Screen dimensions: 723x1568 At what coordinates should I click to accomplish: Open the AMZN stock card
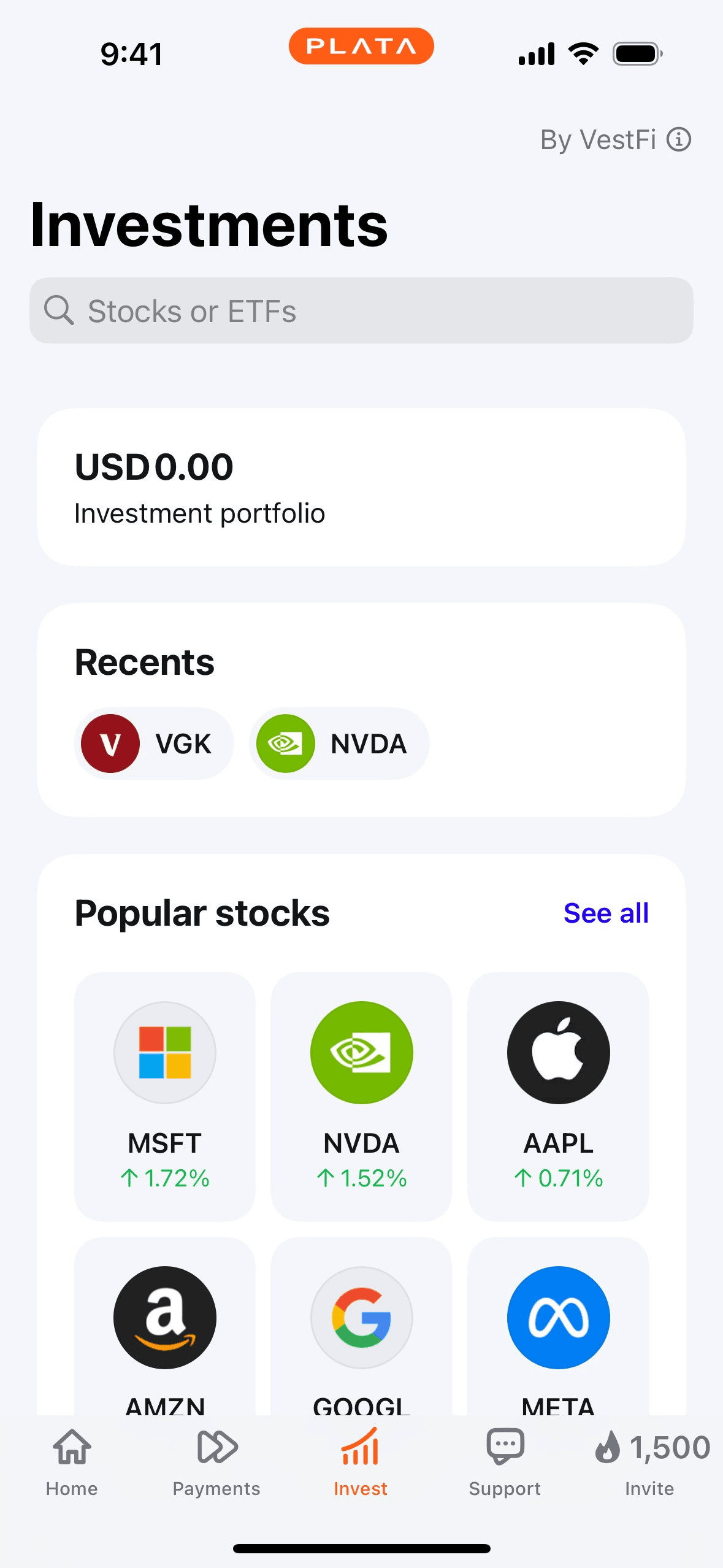pyautogui.click(x=164, y=1325)
